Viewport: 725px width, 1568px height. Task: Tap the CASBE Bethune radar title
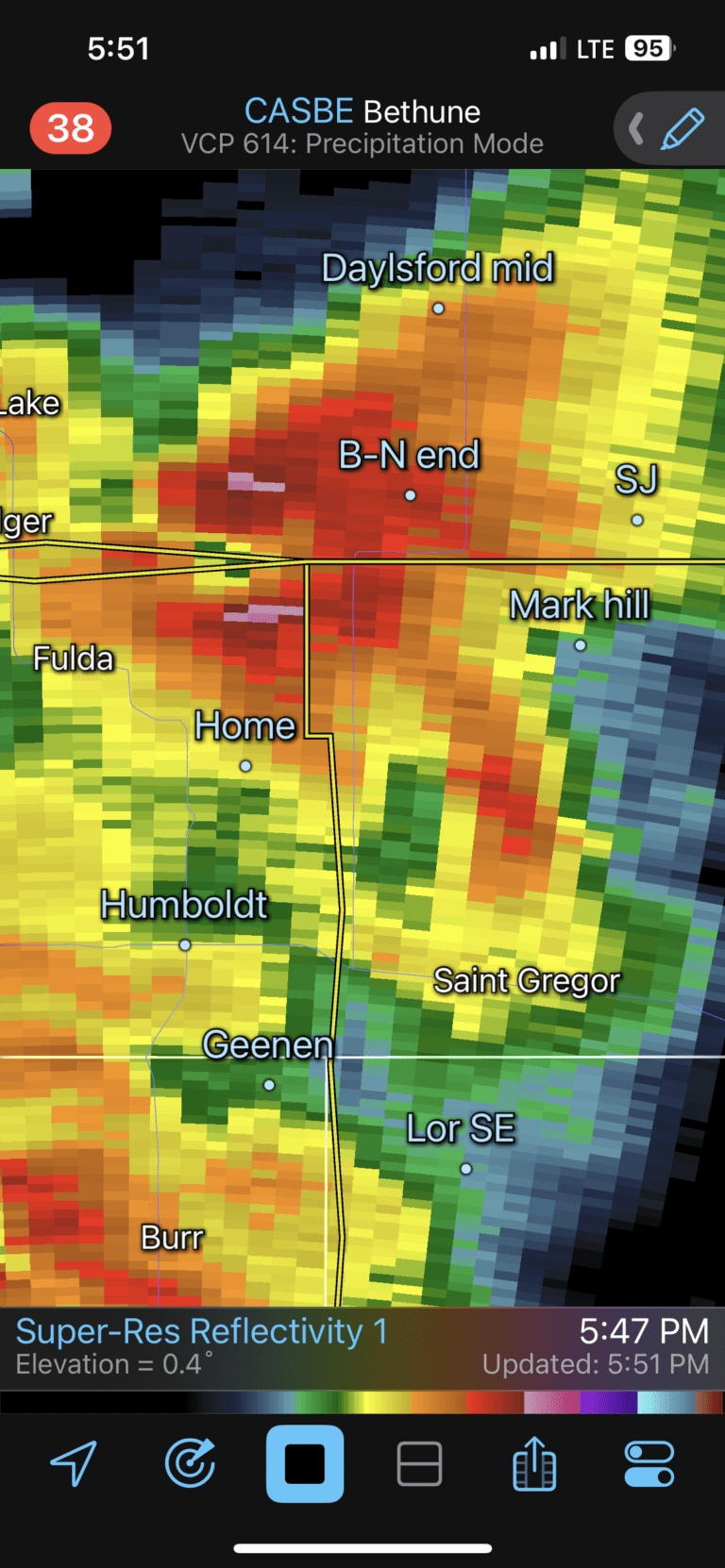pyautogui.click(x=362, y=111)
